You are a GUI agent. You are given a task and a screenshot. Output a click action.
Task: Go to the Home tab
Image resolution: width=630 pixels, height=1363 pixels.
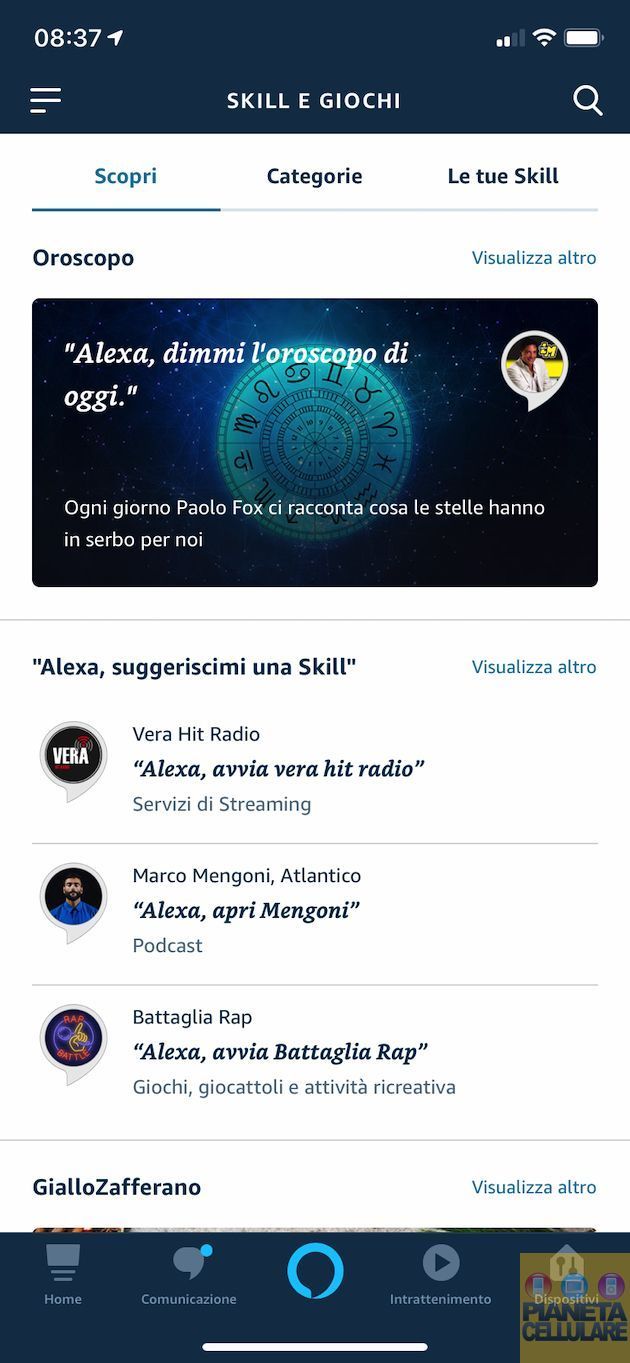point(63,1275)
